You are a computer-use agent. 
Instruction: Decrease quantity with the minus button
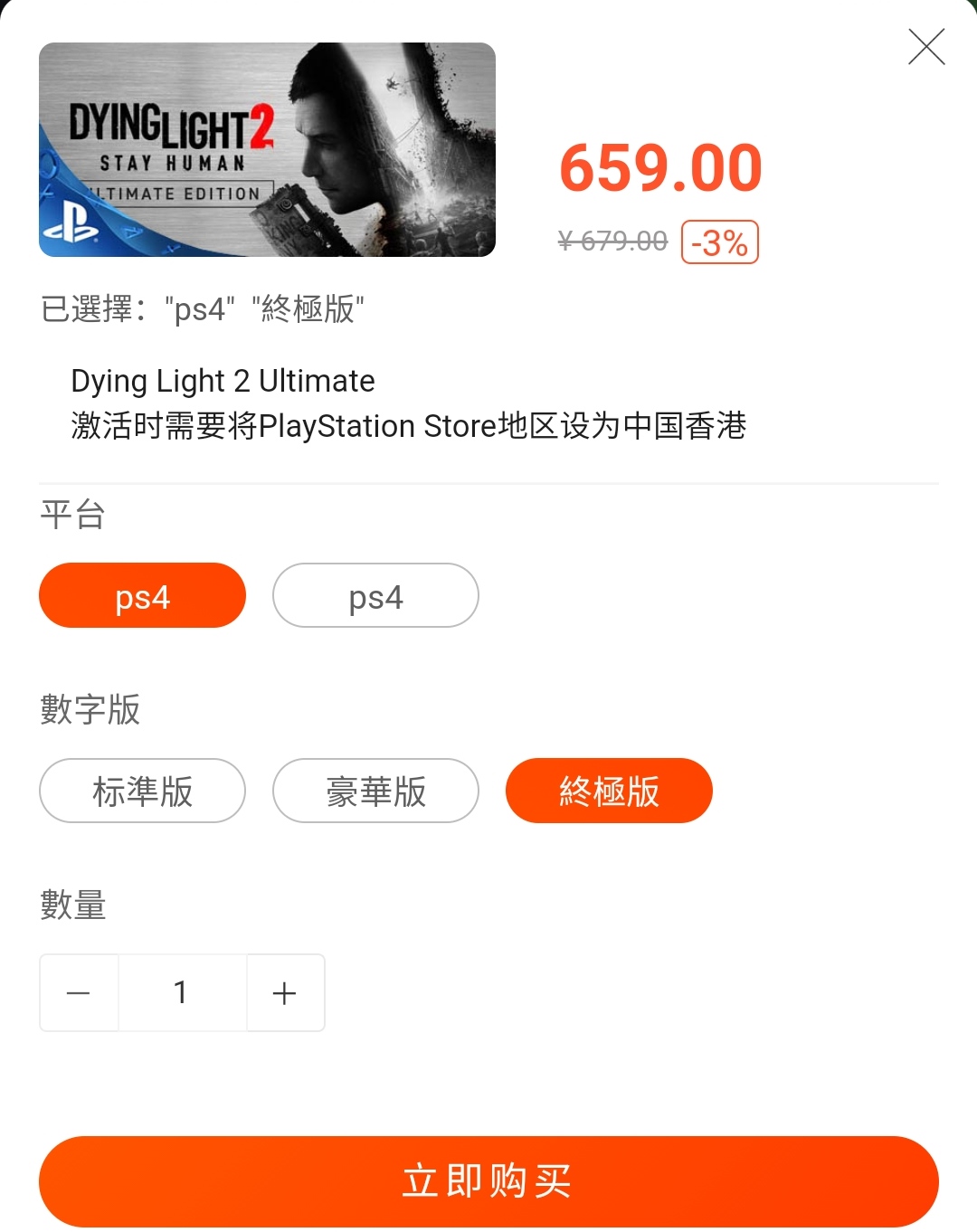pos(79,993)
